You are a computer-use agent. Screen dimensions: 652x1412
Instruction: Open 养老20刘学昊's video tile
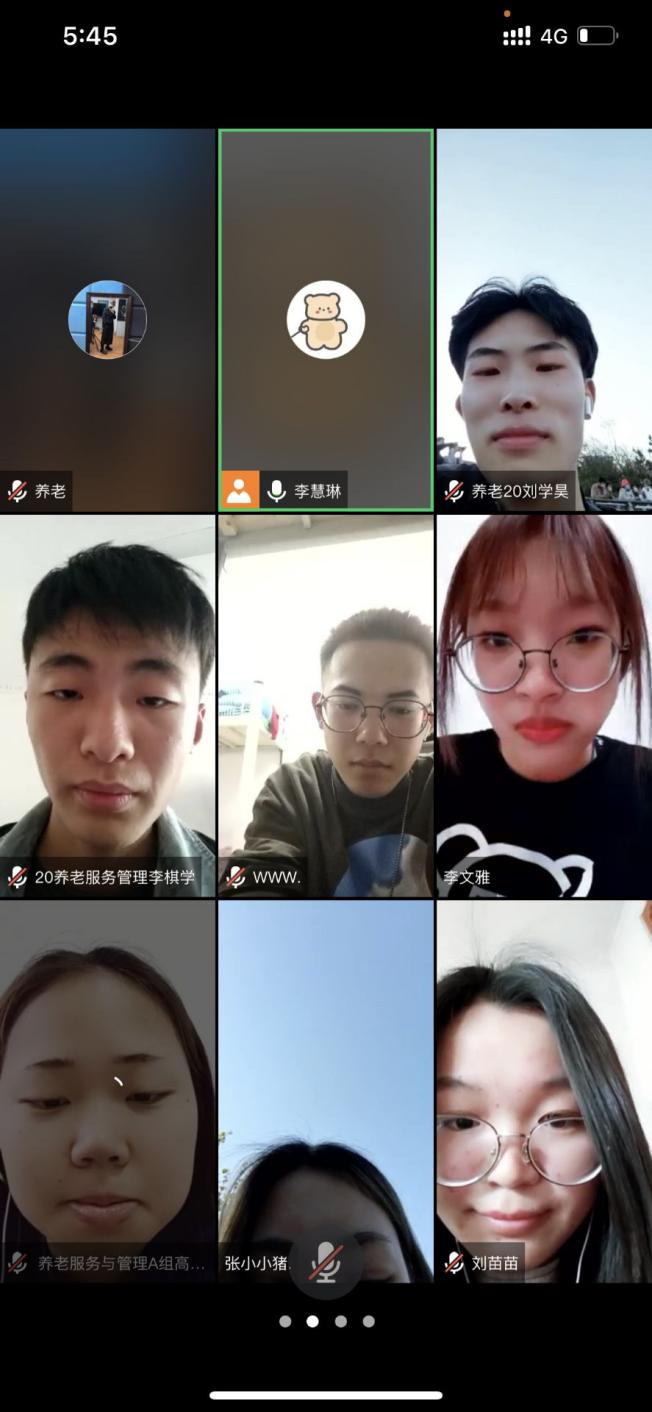[x=543, y=320]
